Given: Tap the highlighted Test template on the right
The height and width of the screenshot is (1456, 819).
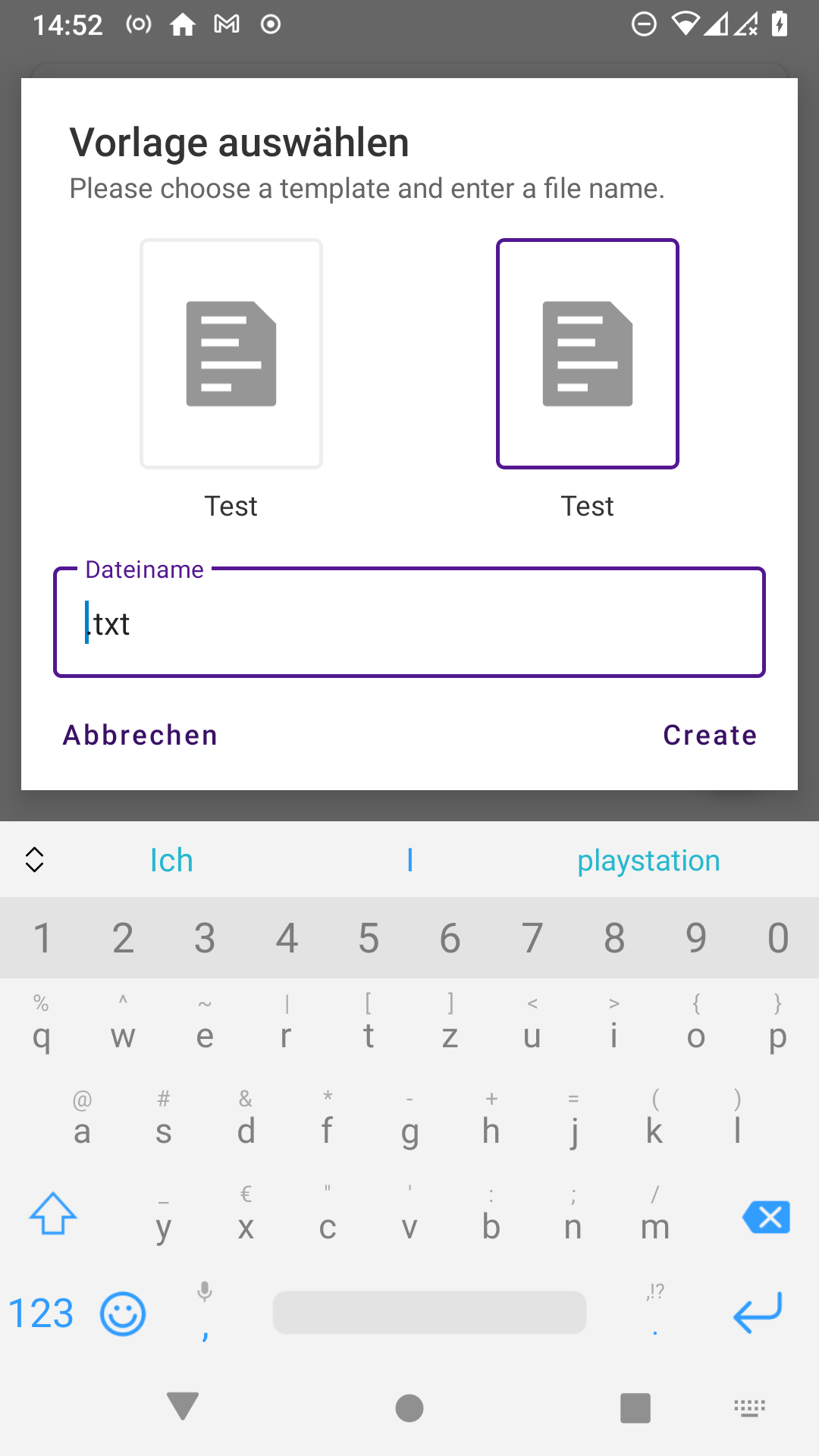Looking at the screenshot, I should [588, 354].
